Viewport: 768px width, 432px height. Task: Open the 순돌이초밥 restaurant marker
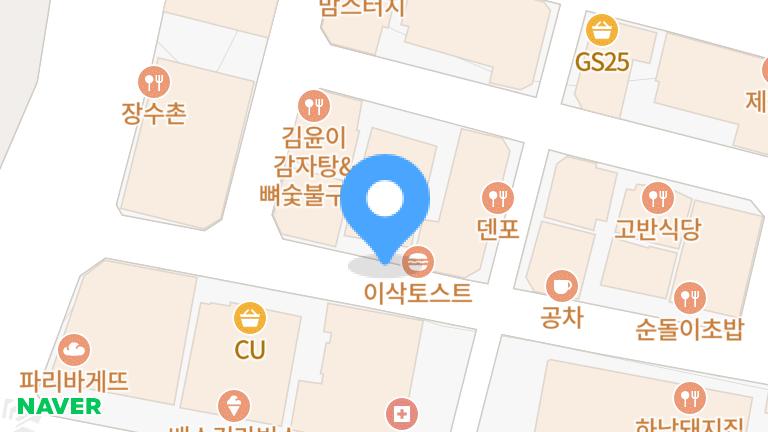690,297
